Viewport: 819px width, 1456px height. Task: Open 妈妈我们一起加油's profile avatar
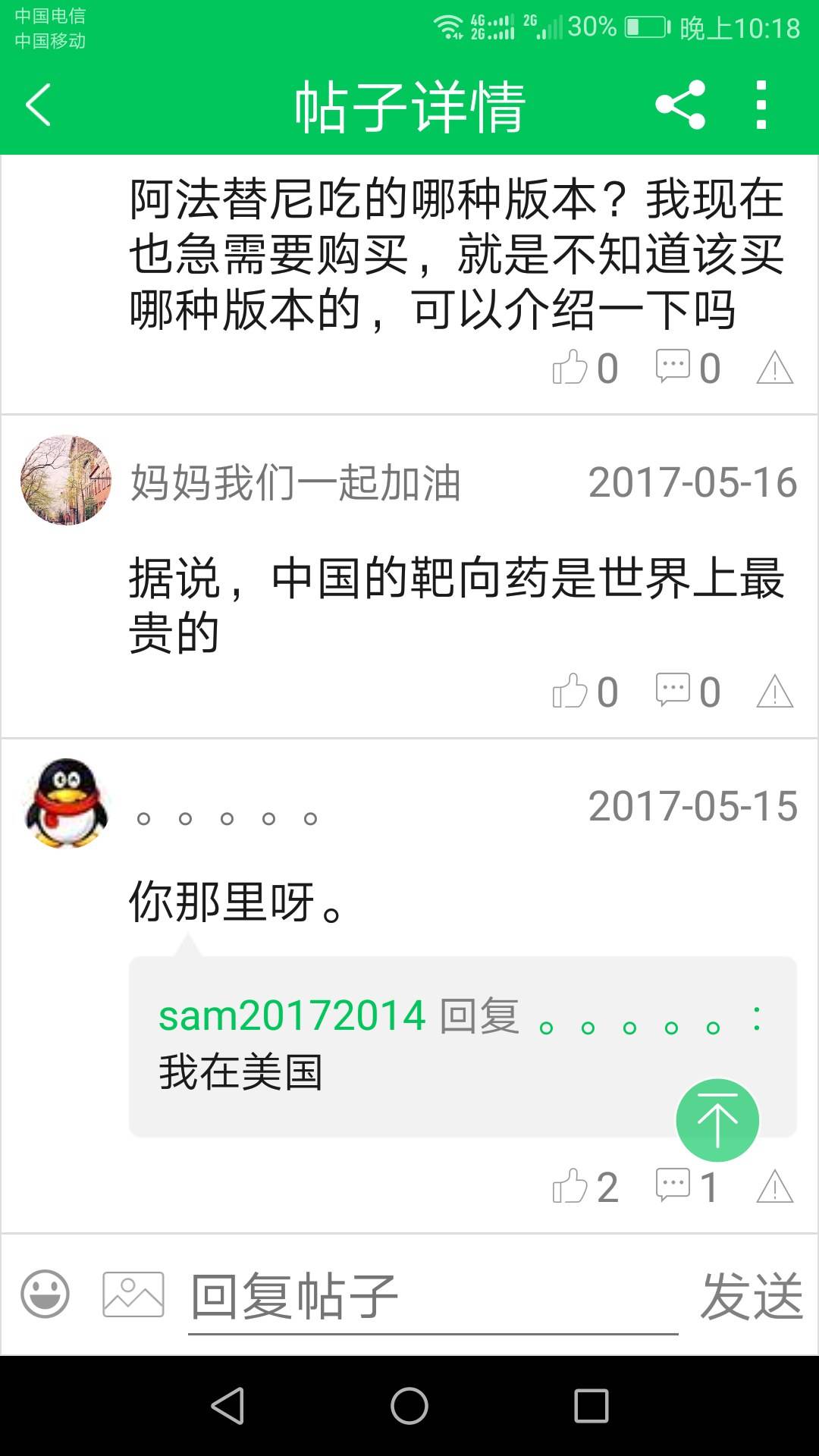(x=66, y=480)
